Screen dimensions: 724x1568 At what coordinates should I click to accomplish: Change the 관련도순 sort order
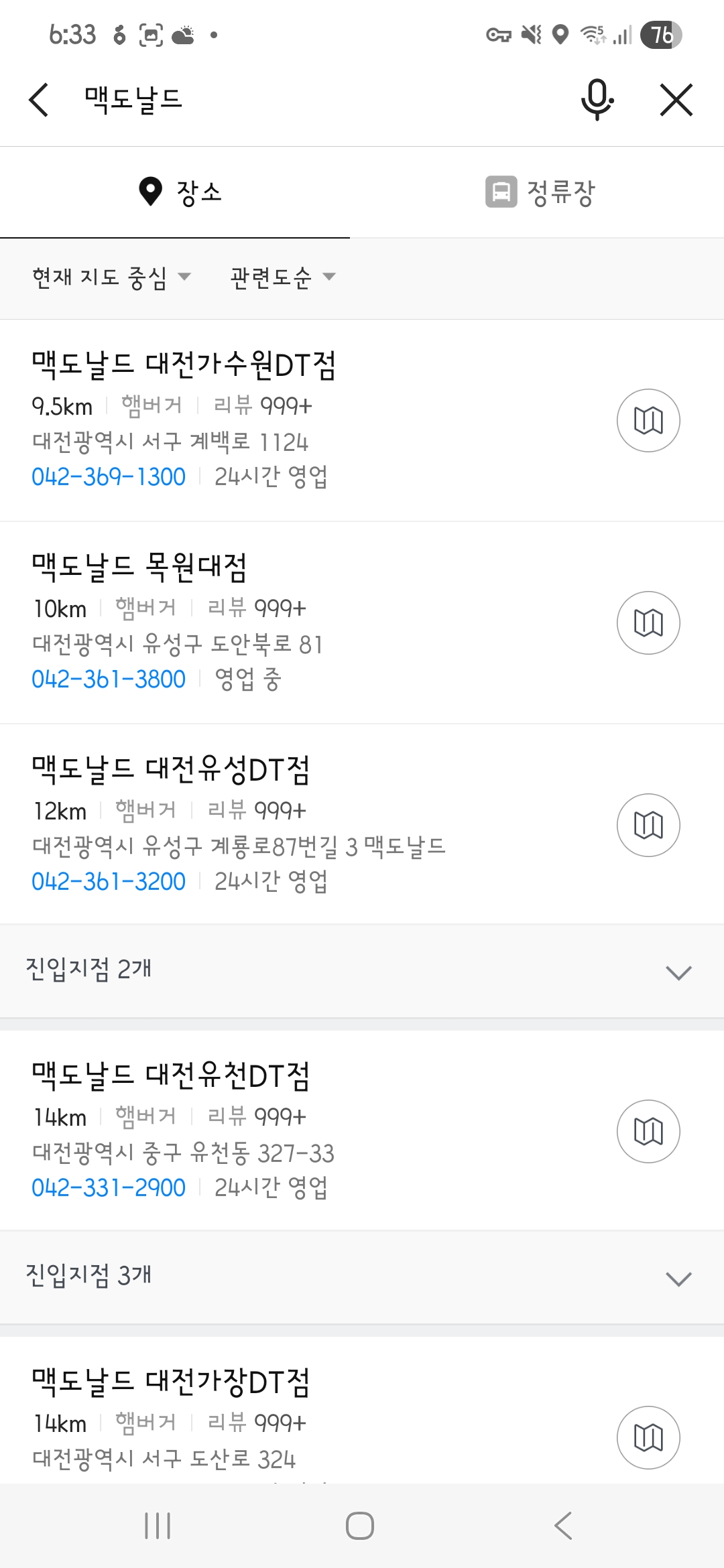(x=282, y=277)
